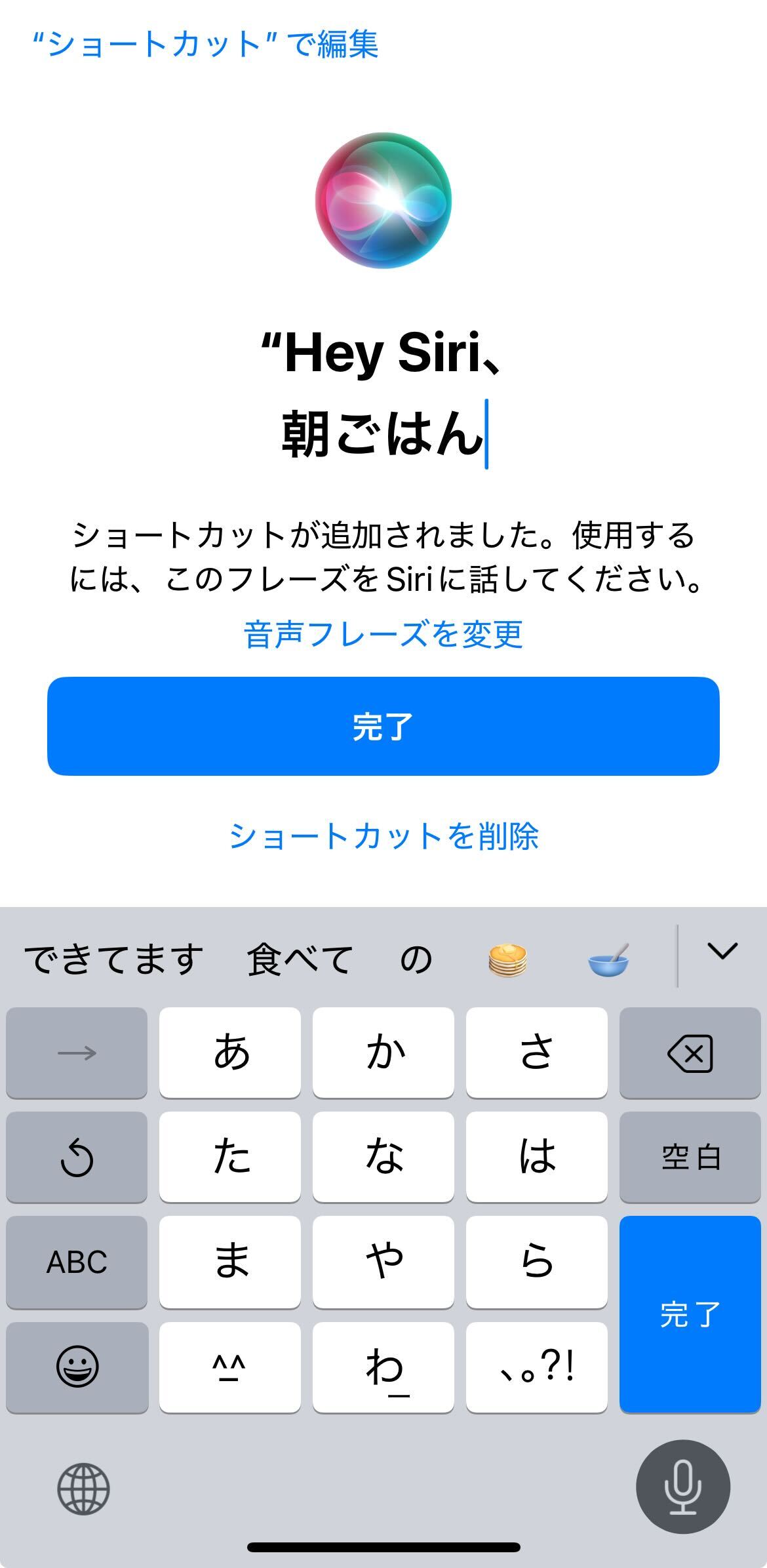Start dictation with the microphone

[682, 1487]
